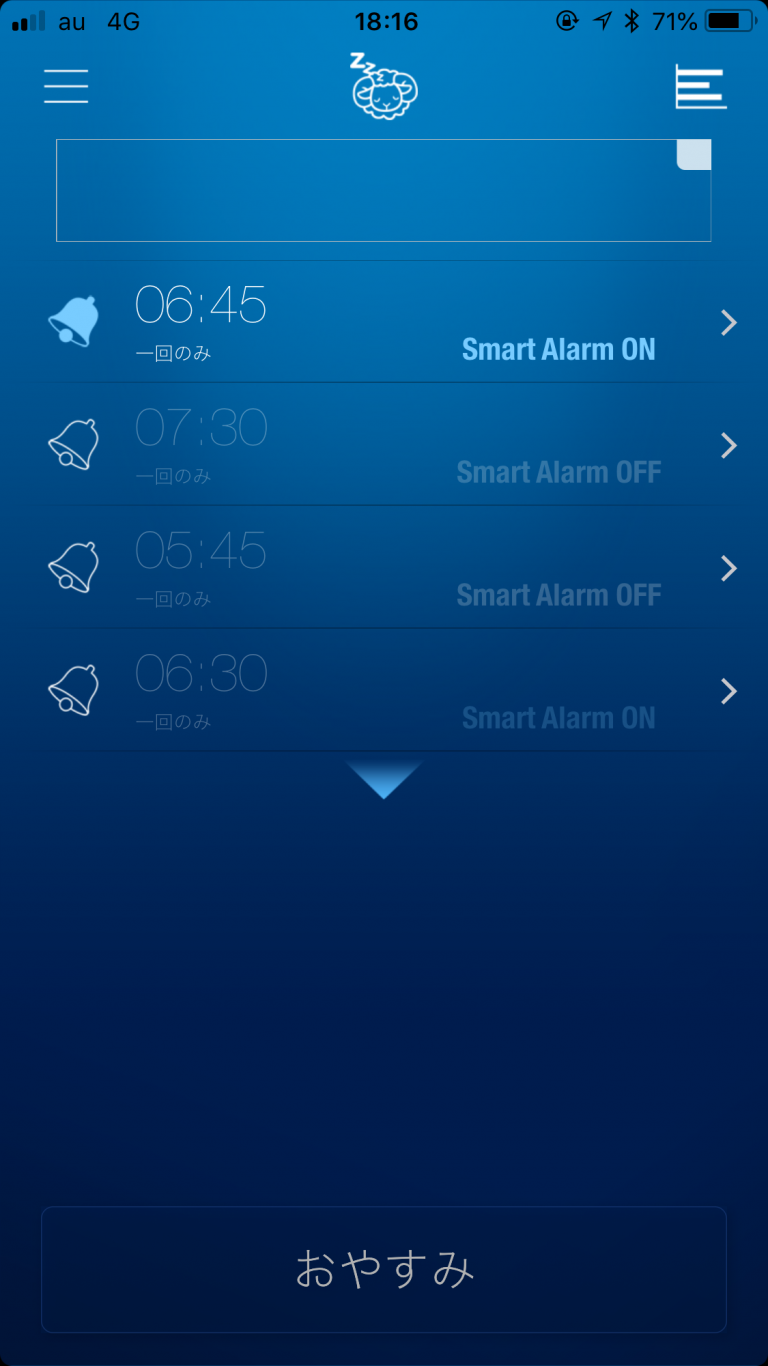Expand the alarm list with the down arrow

click(x=384, y=779)
